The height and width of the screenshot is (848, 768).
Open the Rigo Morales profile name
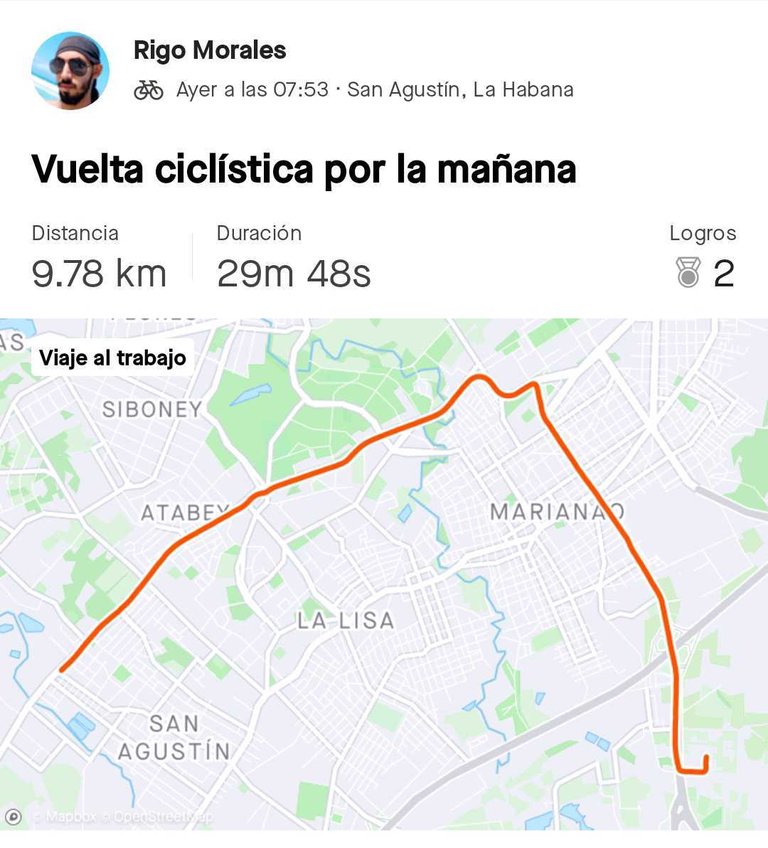[209, 50]
